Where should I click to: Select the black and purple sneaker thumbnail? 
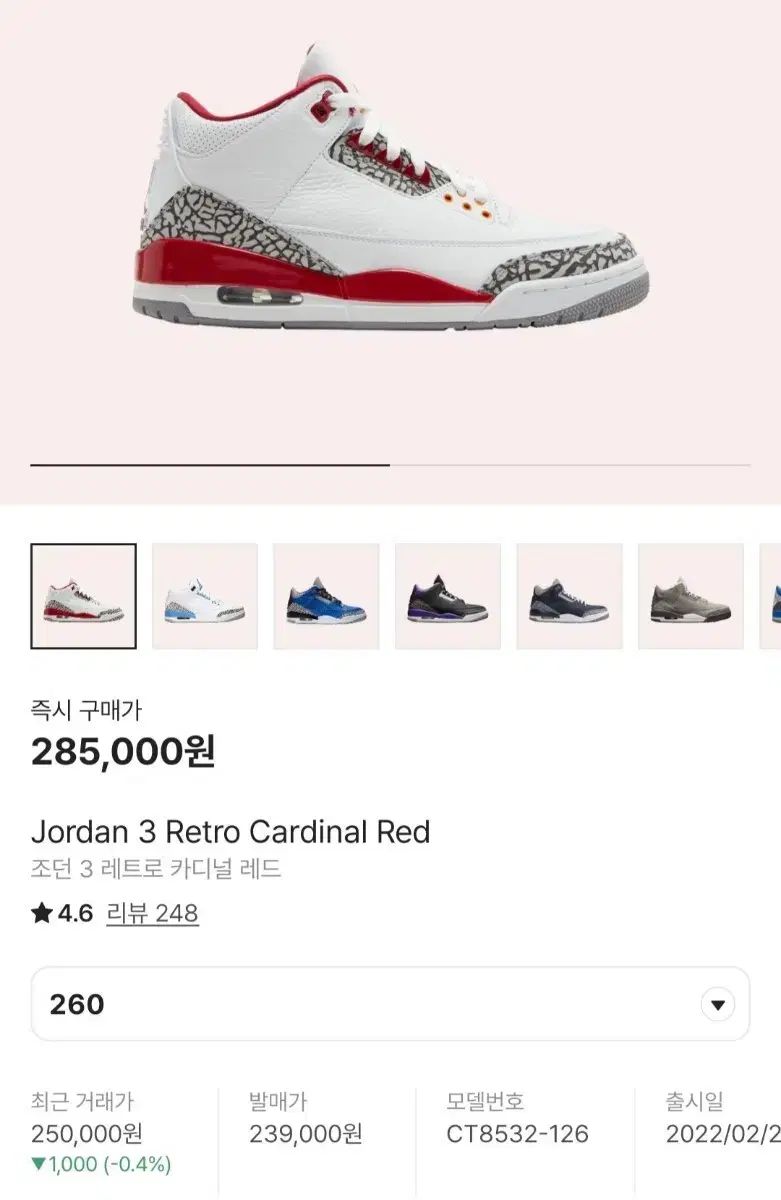point(448,596)
